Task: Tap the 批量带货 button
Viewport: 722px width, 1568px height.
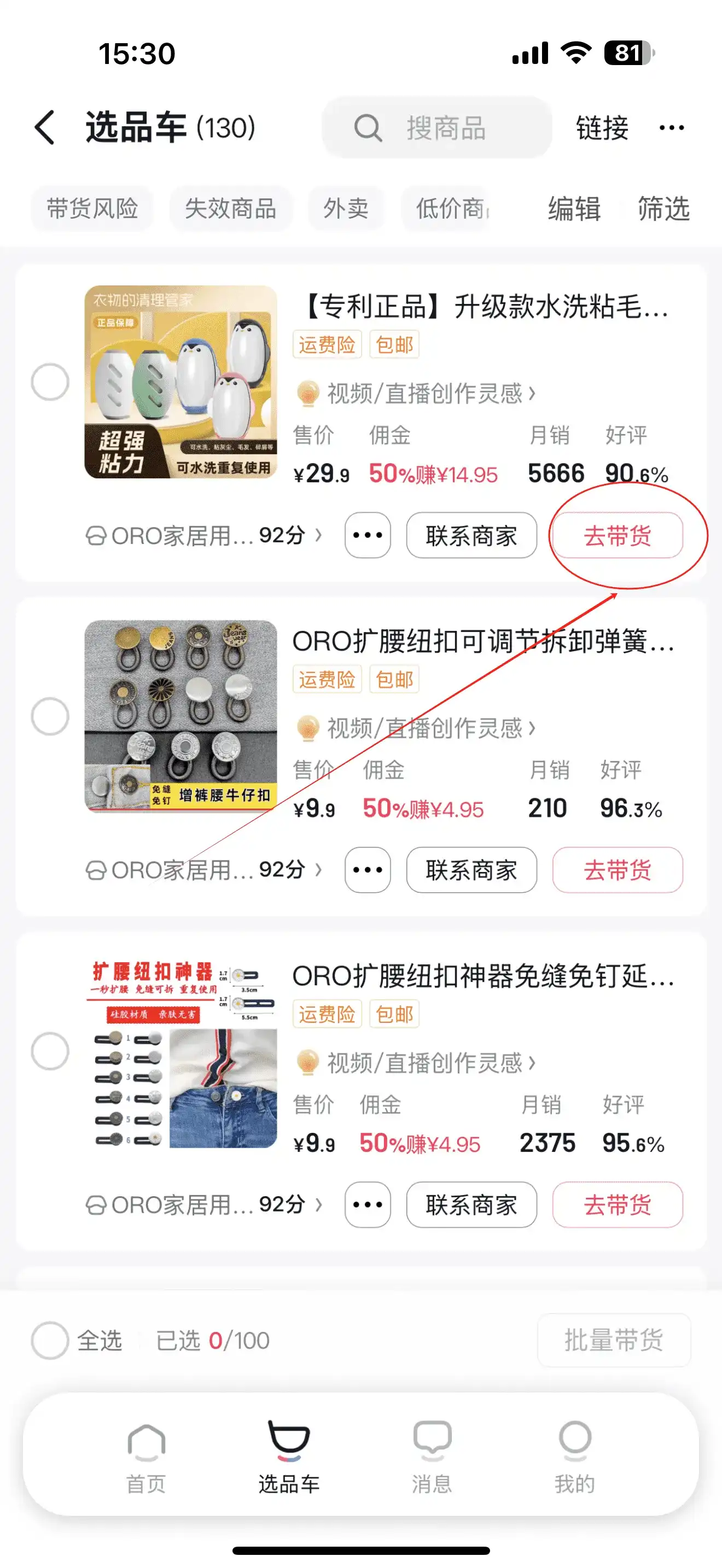Action: click(x=614, y=1341)
